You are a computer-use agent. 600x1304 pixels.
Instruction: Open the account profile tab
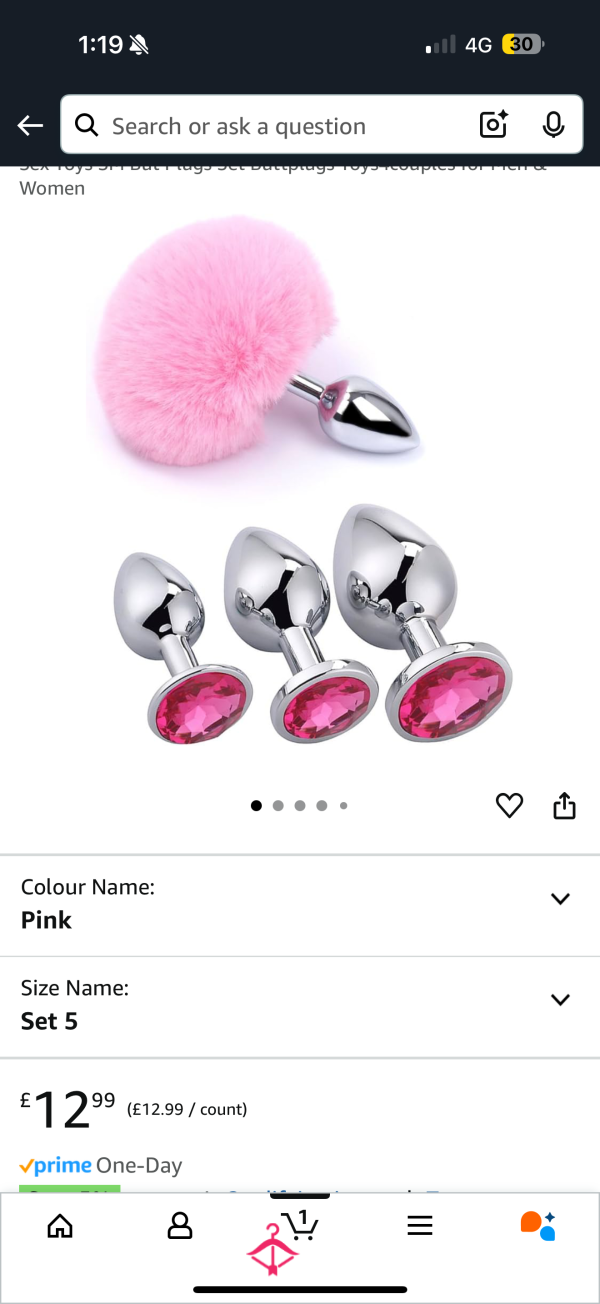180,1225
